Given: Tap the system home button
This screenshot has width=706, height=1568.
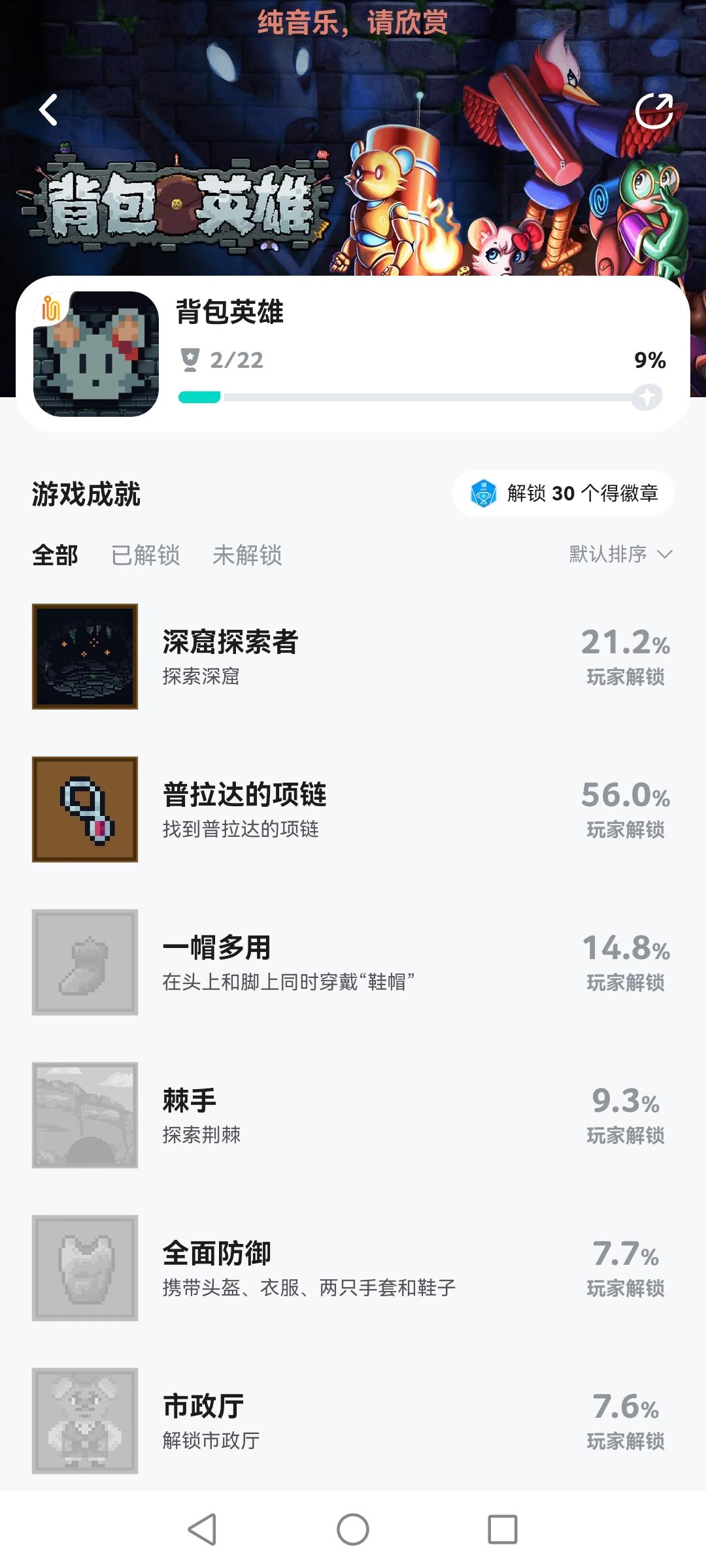Looking at the screenshot, I should pos(353,1529).
